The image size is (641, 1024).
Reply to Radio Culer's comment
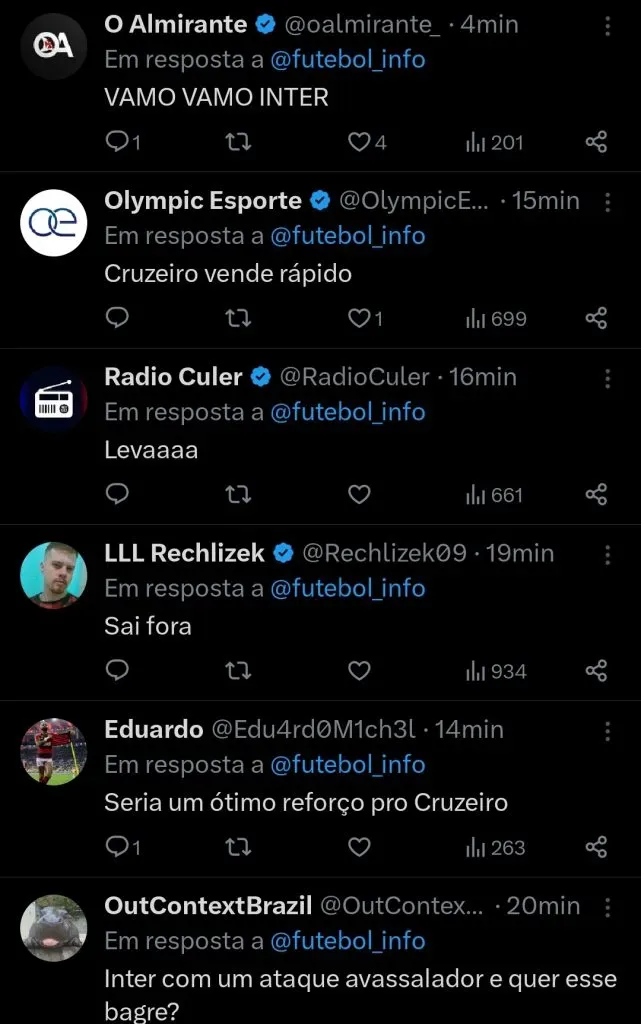(x=118, y=495)
